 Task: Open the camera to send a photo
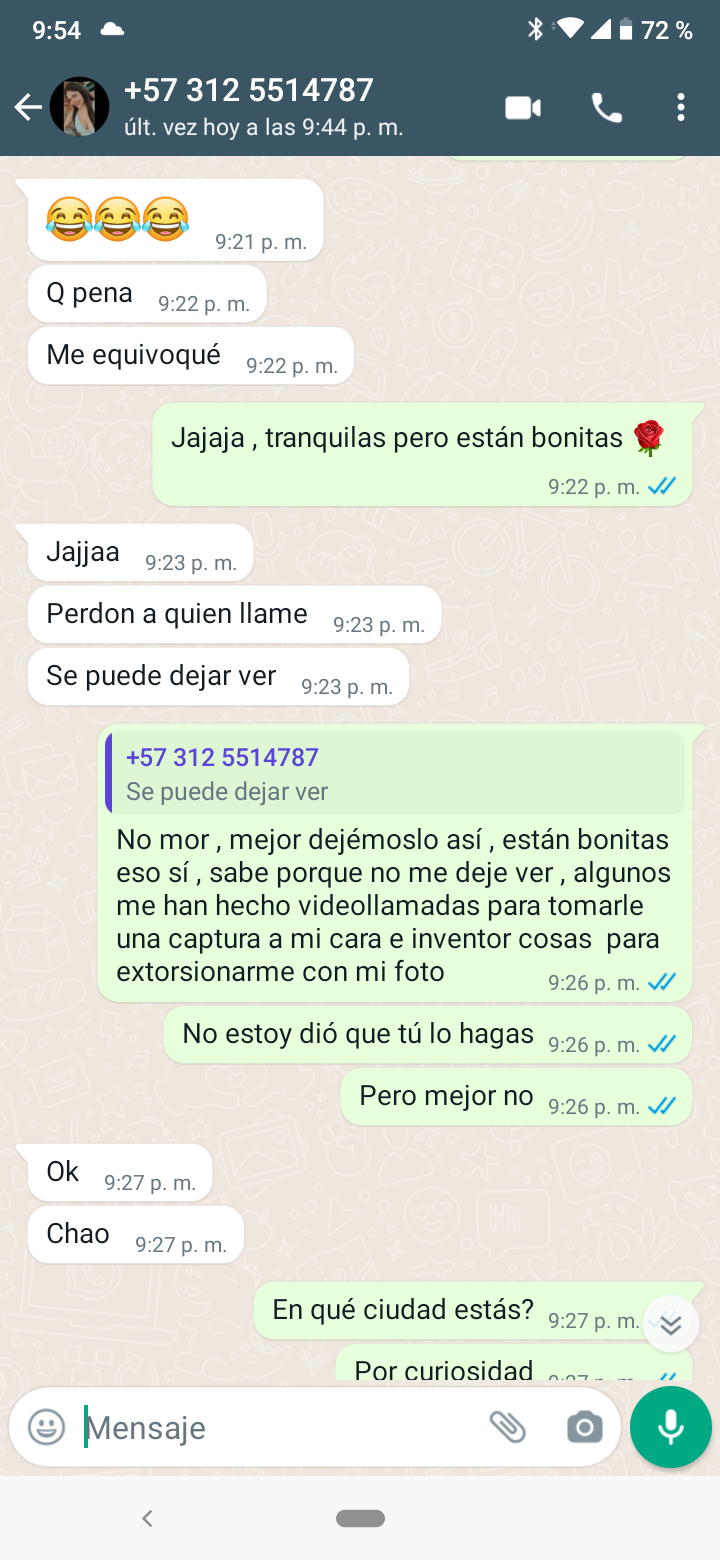click(584, 1427)
